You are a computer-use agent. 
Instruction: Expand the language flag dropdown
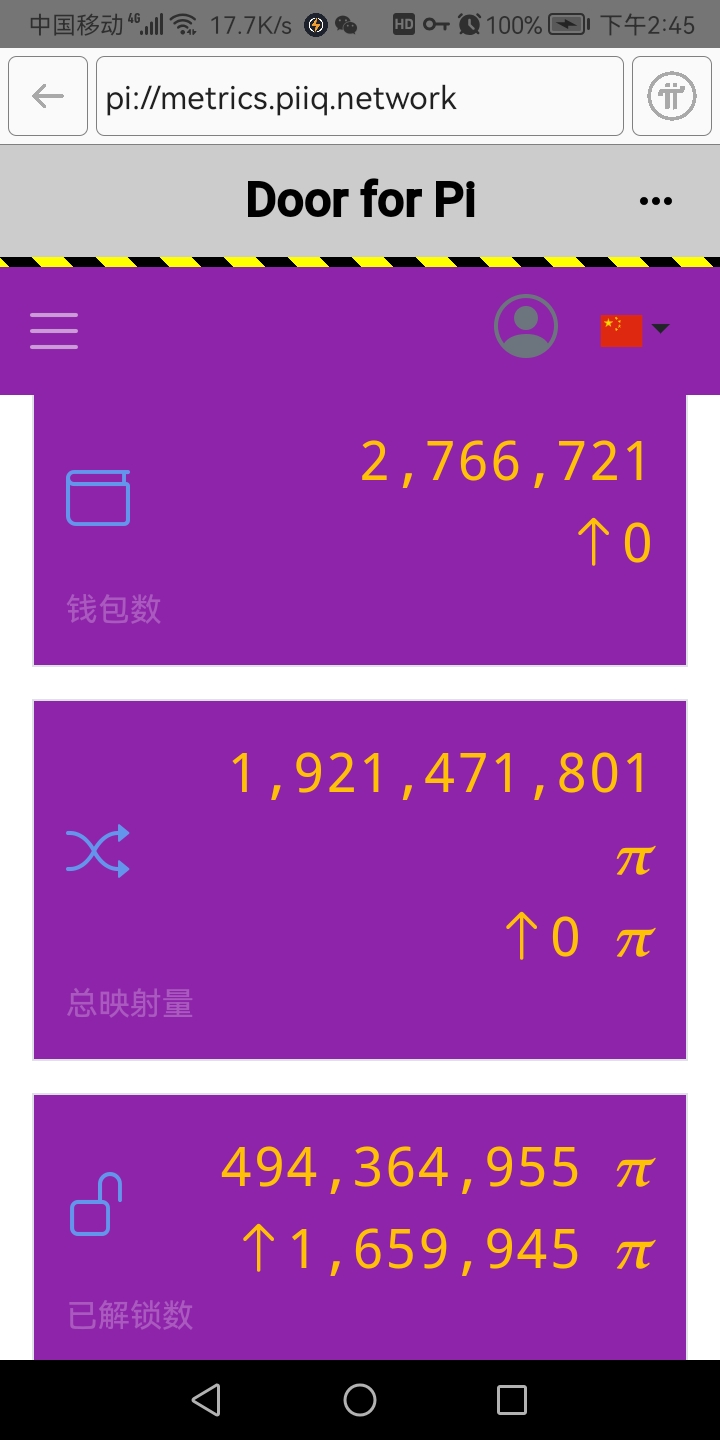click(x=635, y=329)
